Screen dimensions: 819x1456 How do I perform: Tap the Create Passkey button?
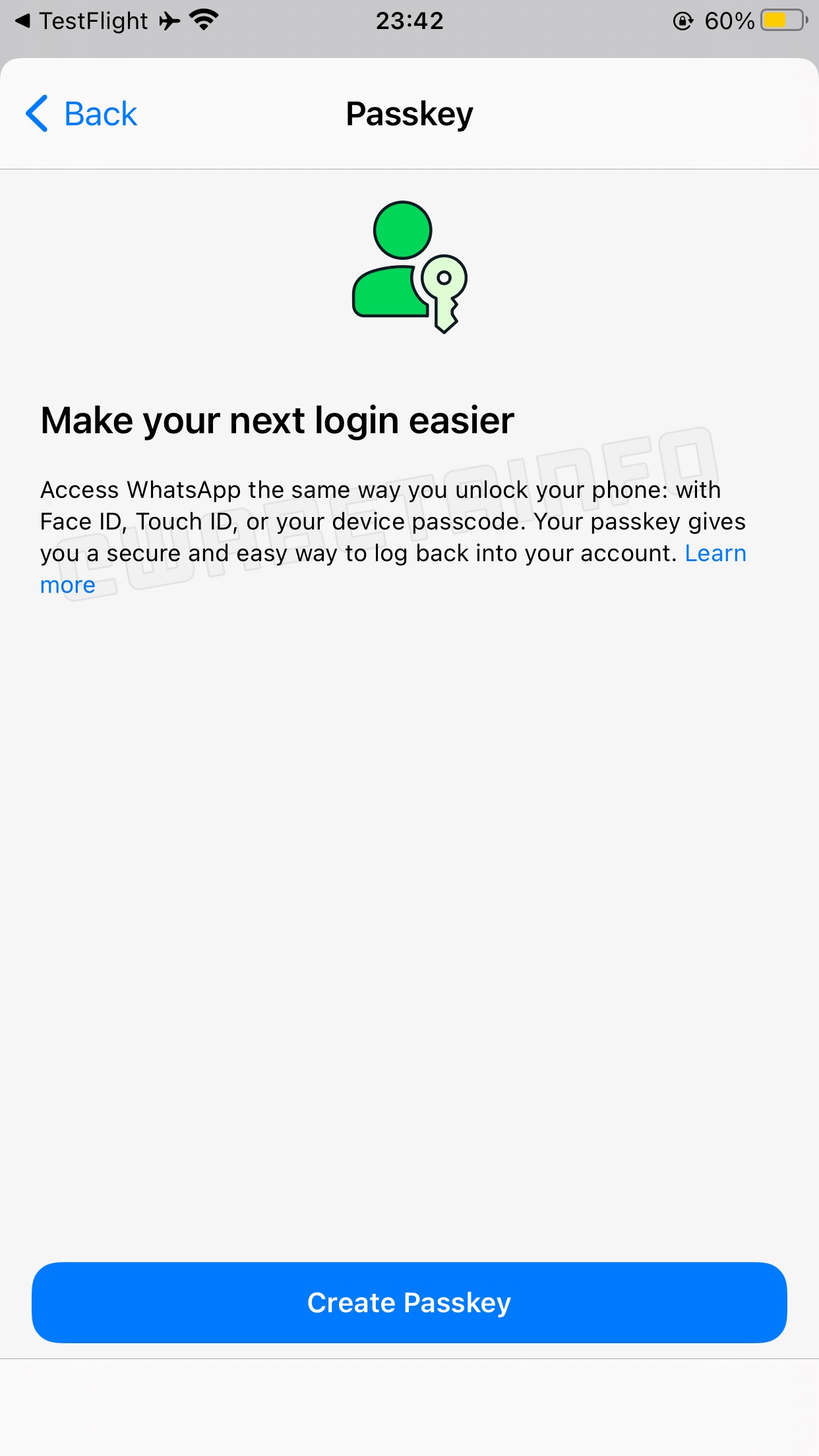[409, 1302]
